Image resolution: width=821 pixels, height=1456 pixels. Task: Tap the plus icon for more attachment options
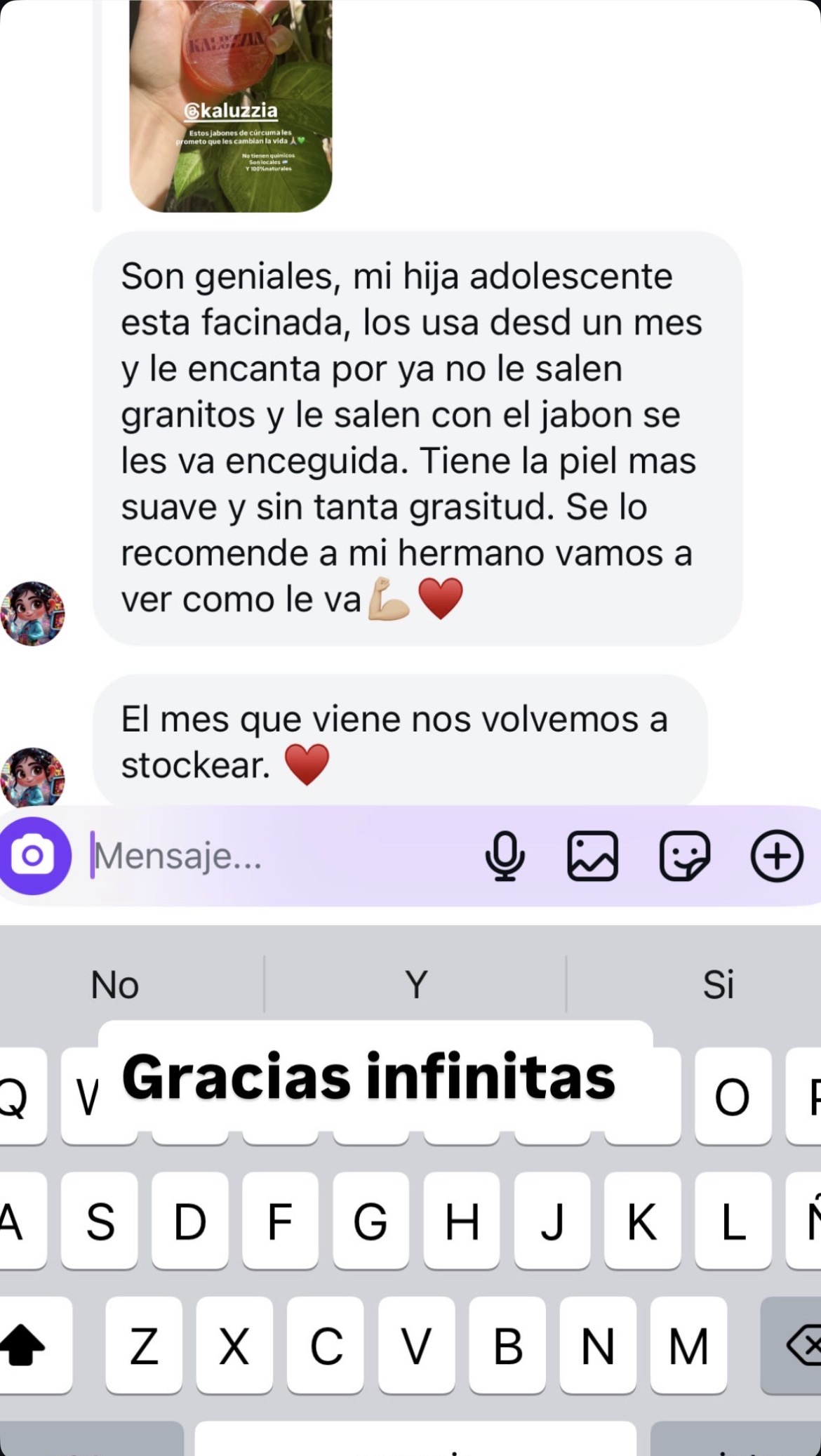pyautogui.click(x=775, y=856)
